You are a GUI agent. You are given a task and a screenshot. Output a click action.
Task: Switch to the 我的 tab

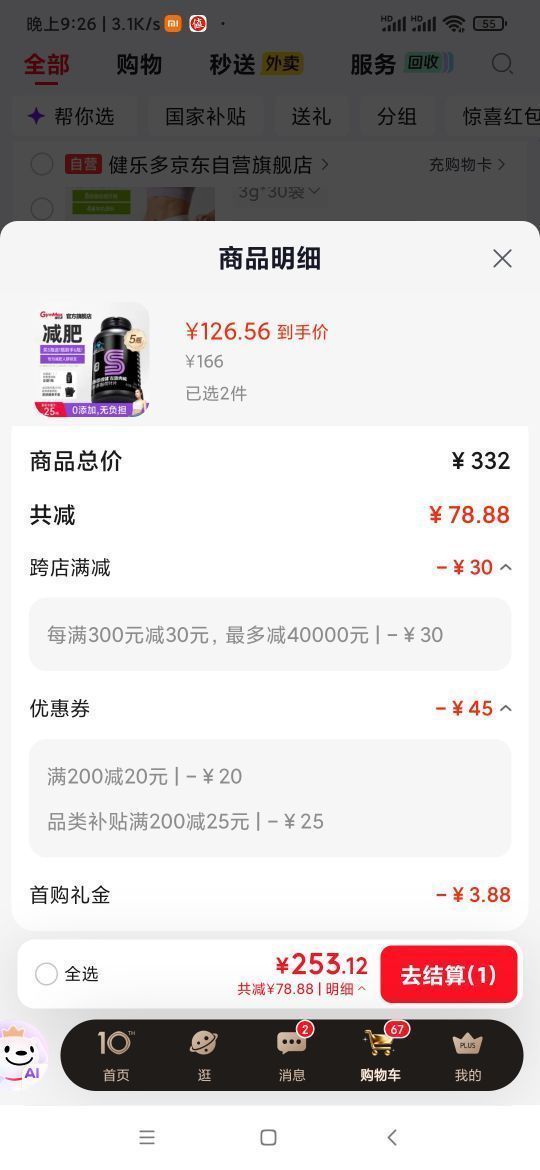point(468,1055)
